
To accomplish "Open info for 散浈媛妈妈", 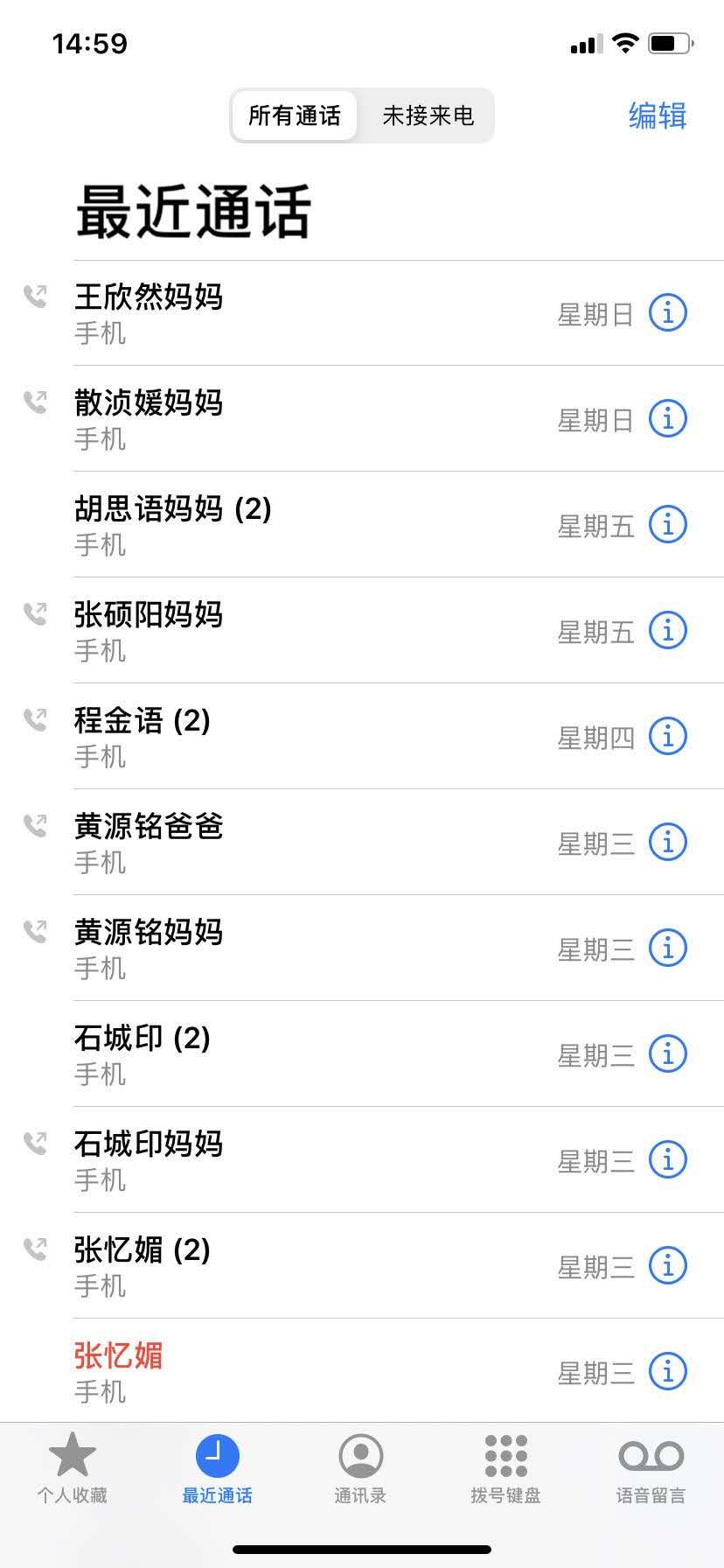I will point(668,418).
